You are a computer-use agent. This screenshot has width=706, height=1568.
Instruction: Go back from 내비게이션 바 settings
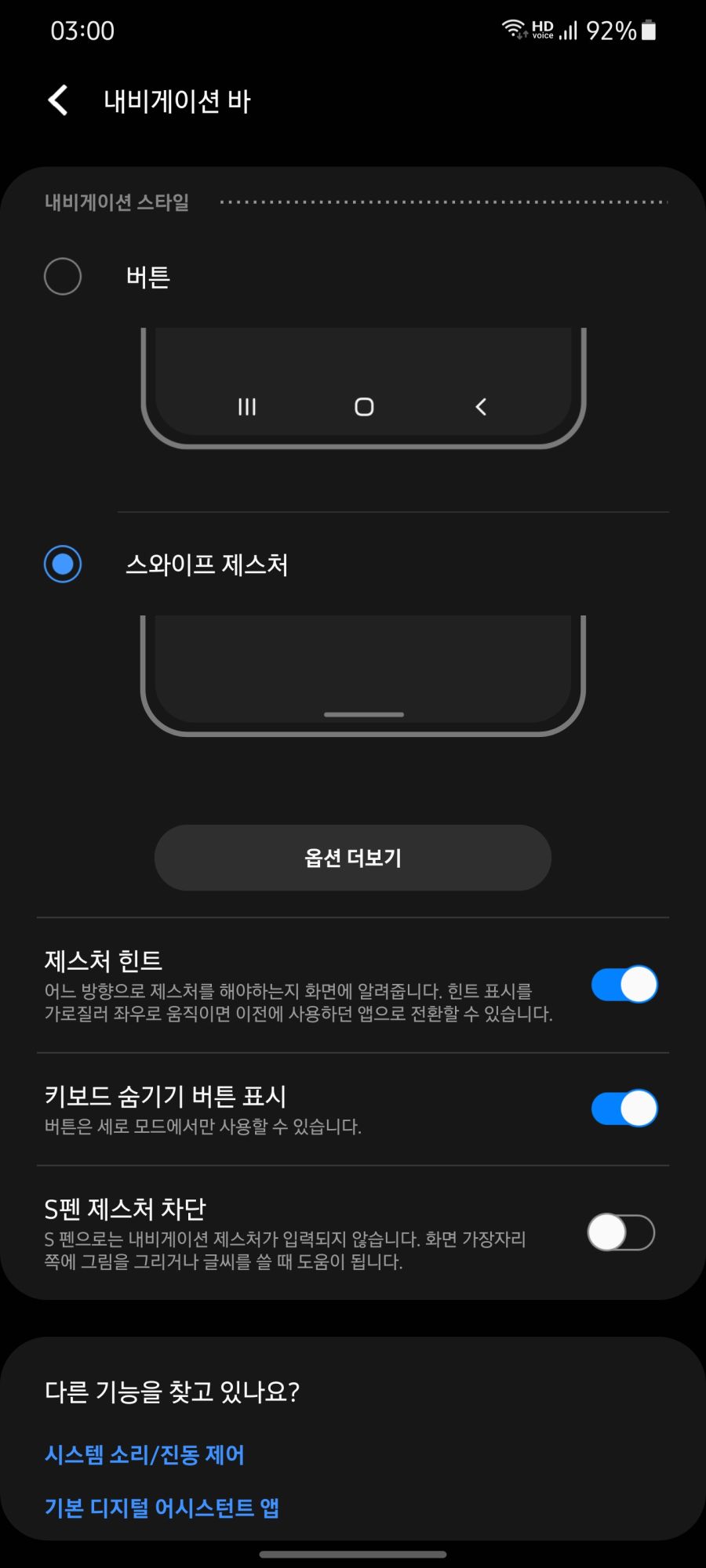click(x=58, y=100)
